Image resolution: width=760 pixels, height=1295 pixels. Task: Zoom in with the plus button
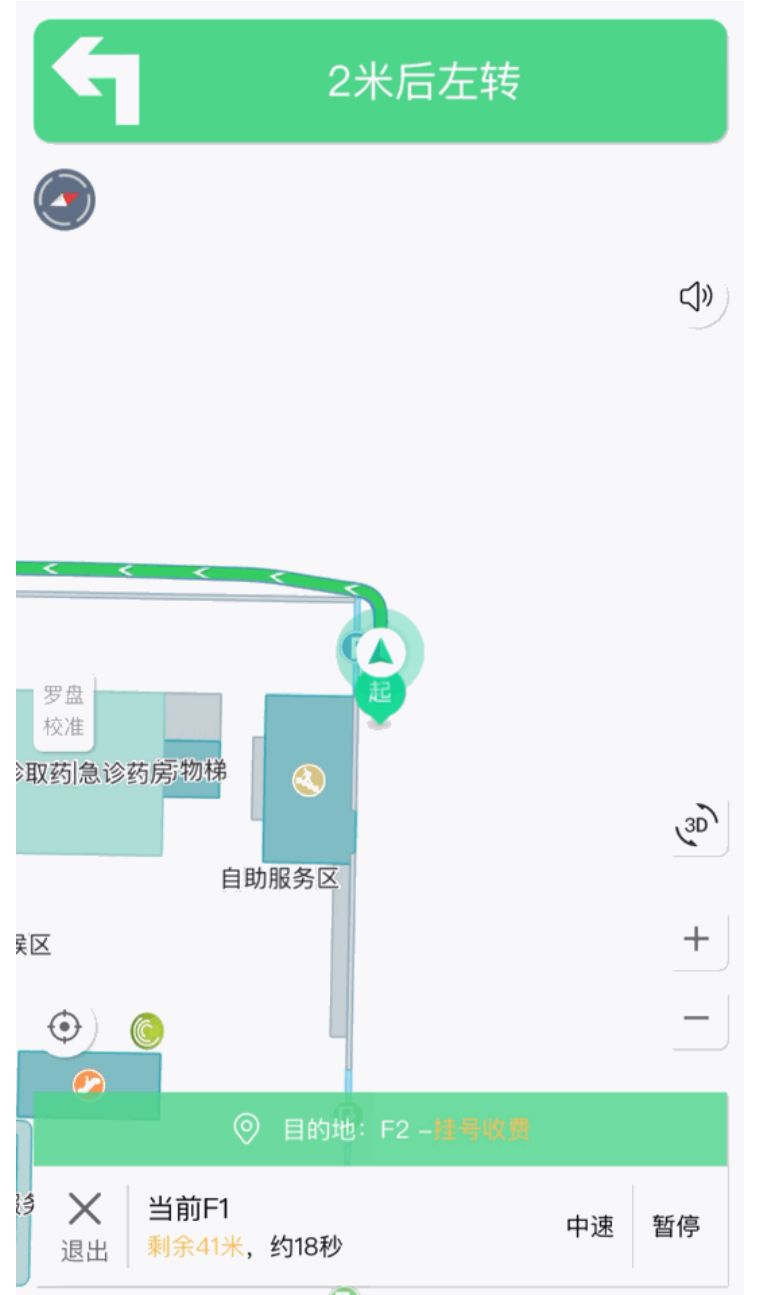(697, 939)
